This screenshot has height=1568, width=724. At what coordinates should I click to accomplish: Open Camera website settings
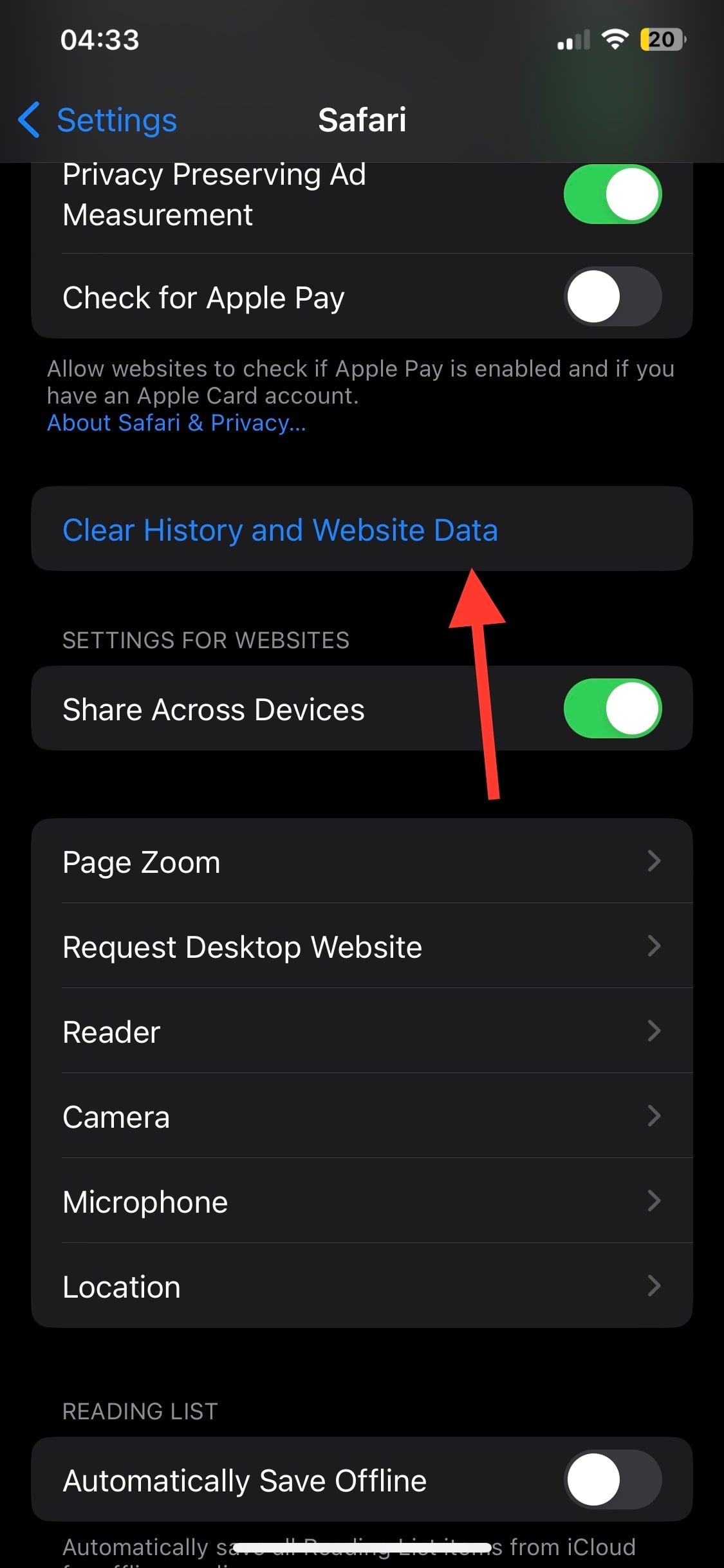(362, 1116)
